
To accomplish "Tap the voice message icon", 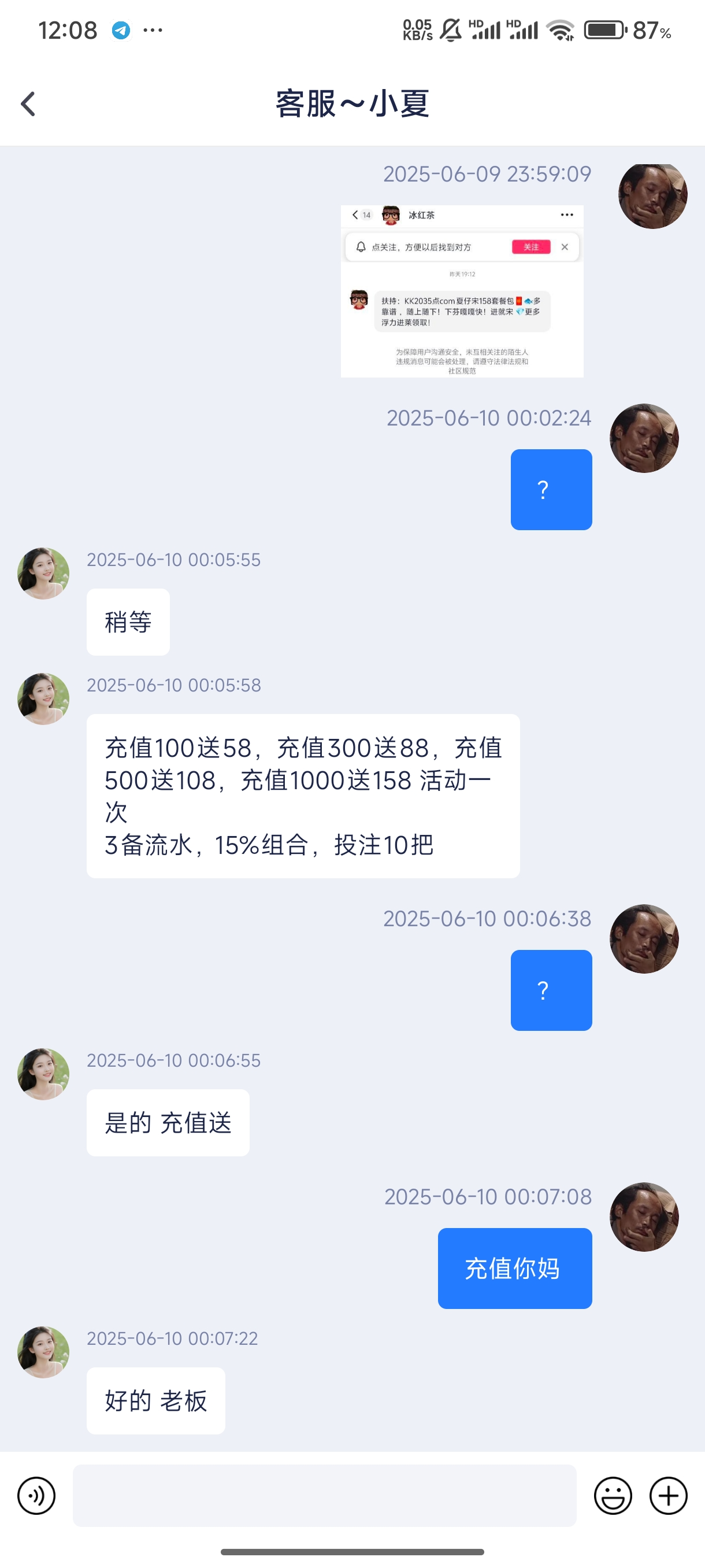I will (x=36, y=1496).
